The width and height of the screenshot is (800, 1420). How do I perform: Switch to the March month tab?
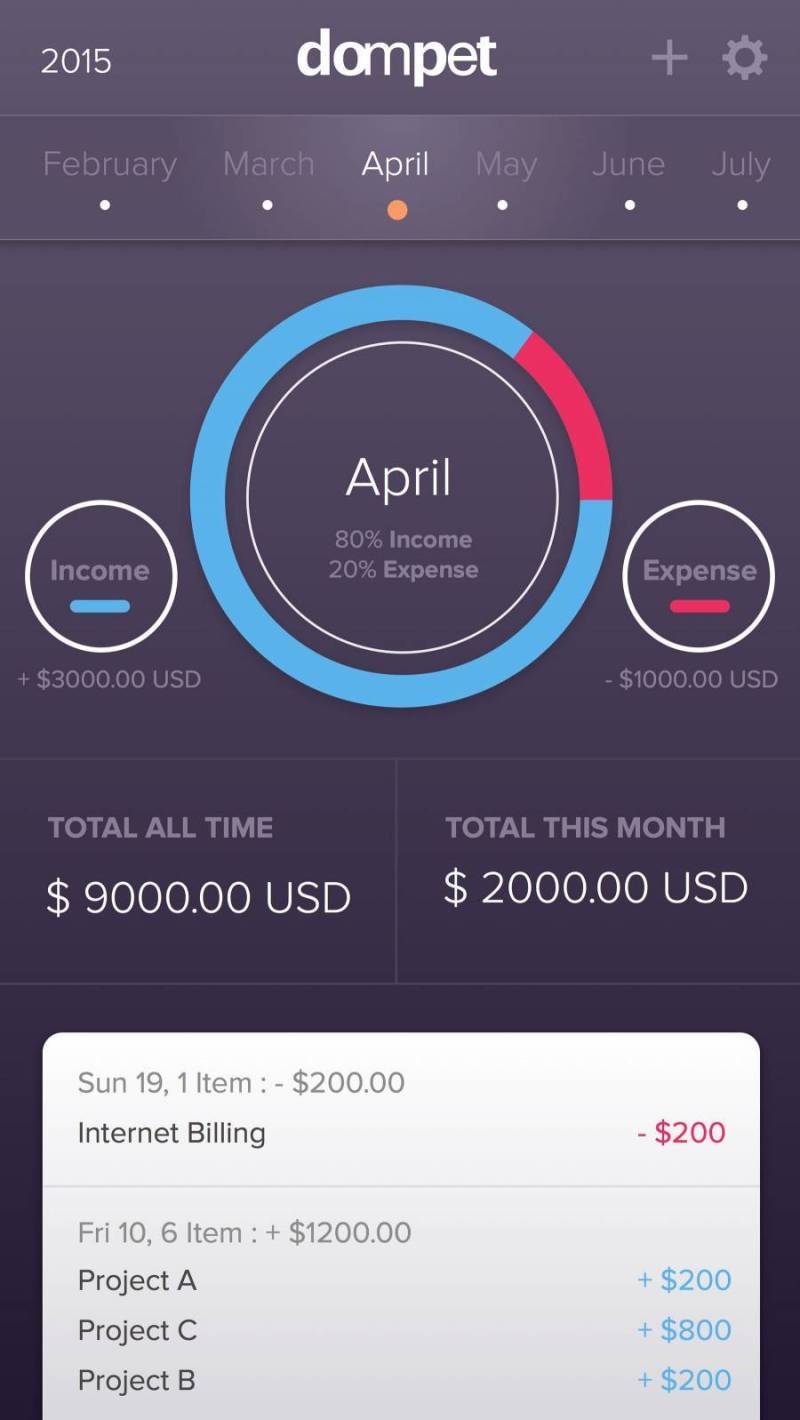point(268,164)
